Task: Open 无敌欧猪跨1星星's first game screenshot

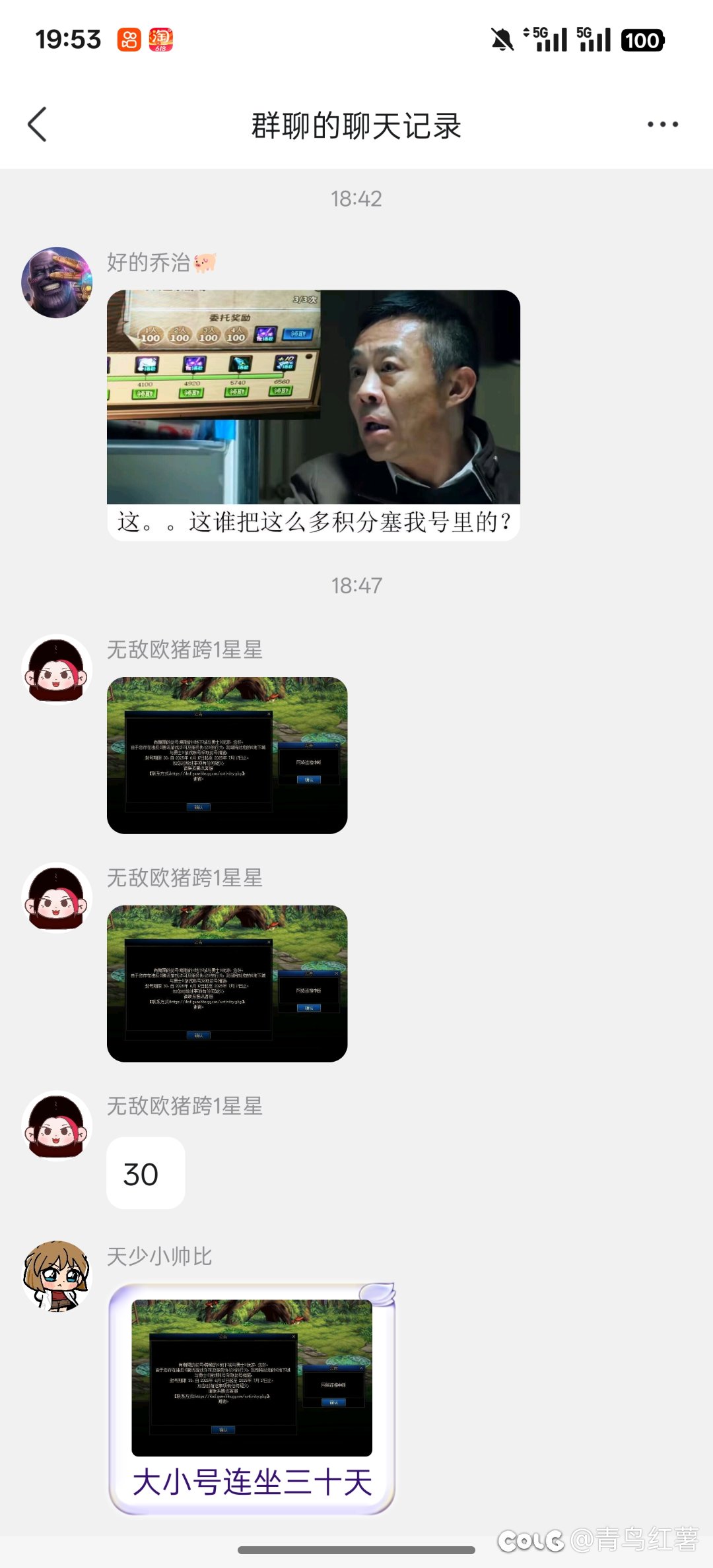Action: [x=228, y=756]
